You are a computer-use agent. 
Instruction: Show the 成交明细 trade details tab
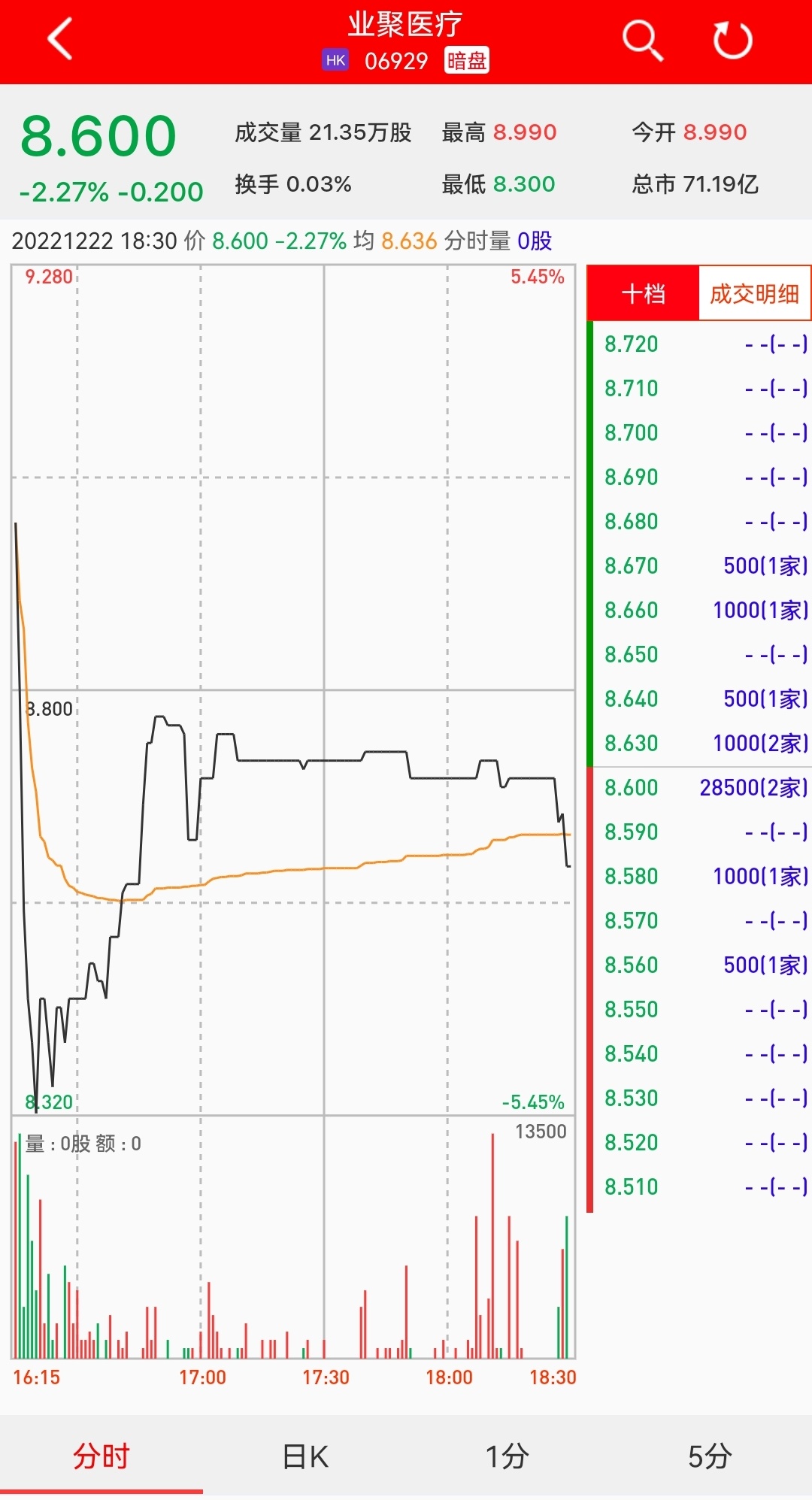click(754, 294)
